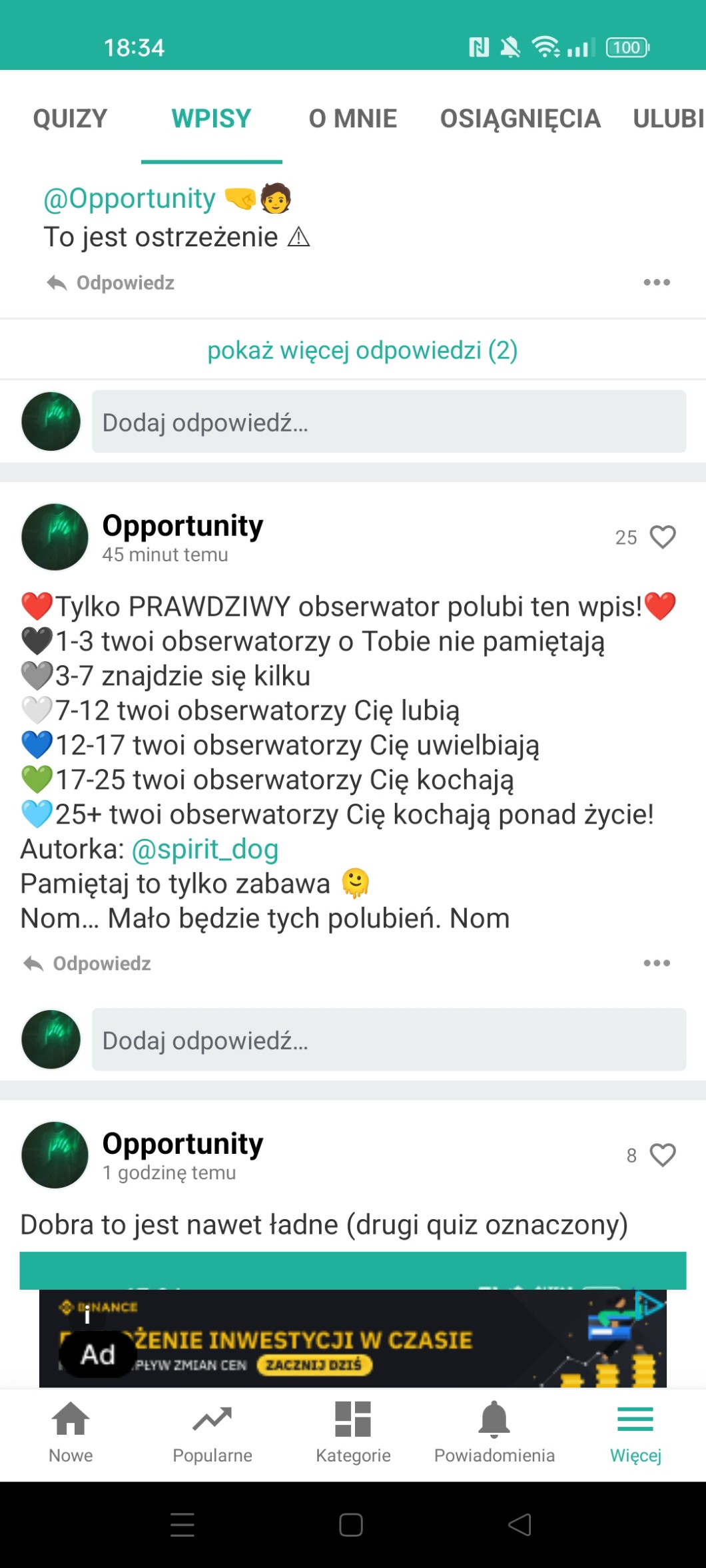Open options for the 'To jest ostrzeżenie' comment
The image size is (706, 1568).
click(x=657, y=282)
